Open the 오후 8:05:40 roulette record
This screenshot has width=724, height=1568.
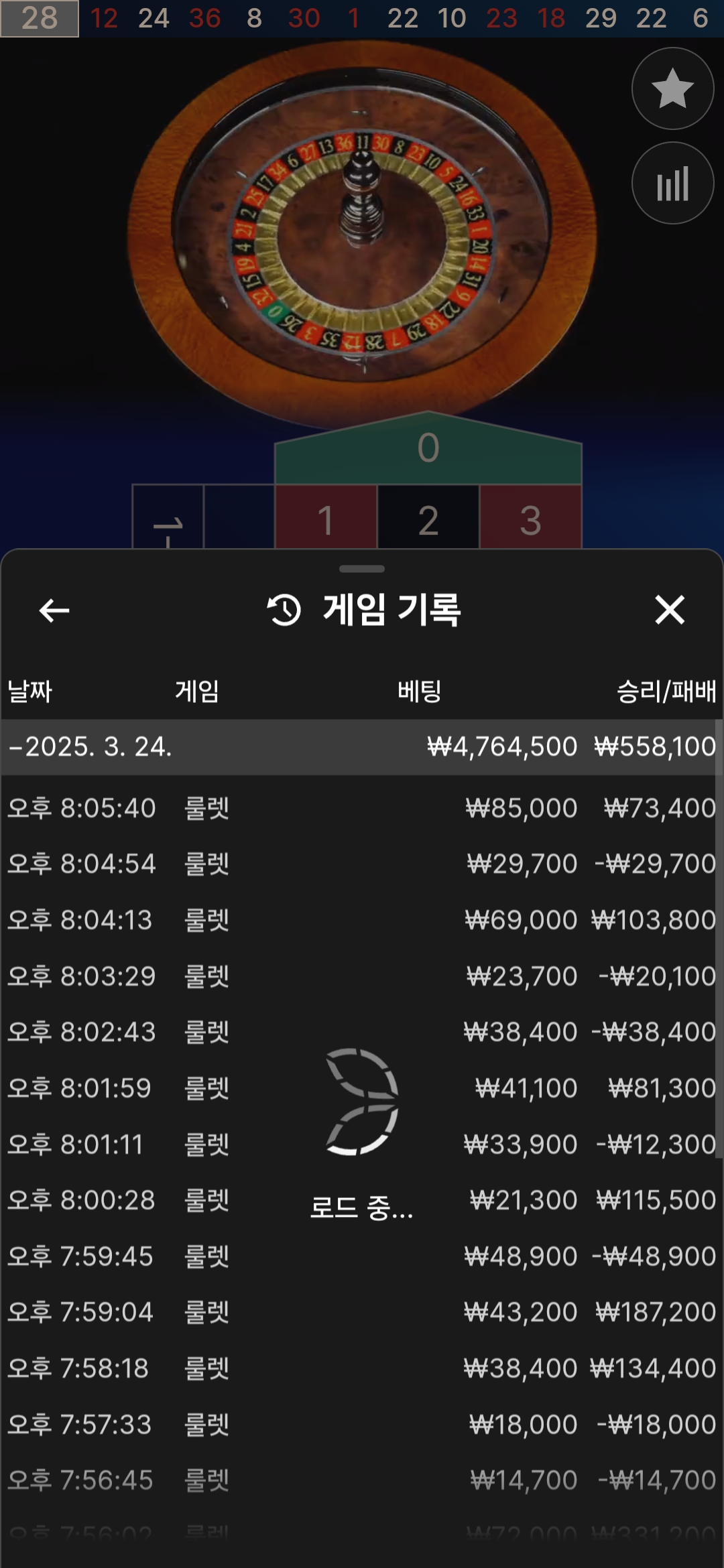tap(361, 808)
